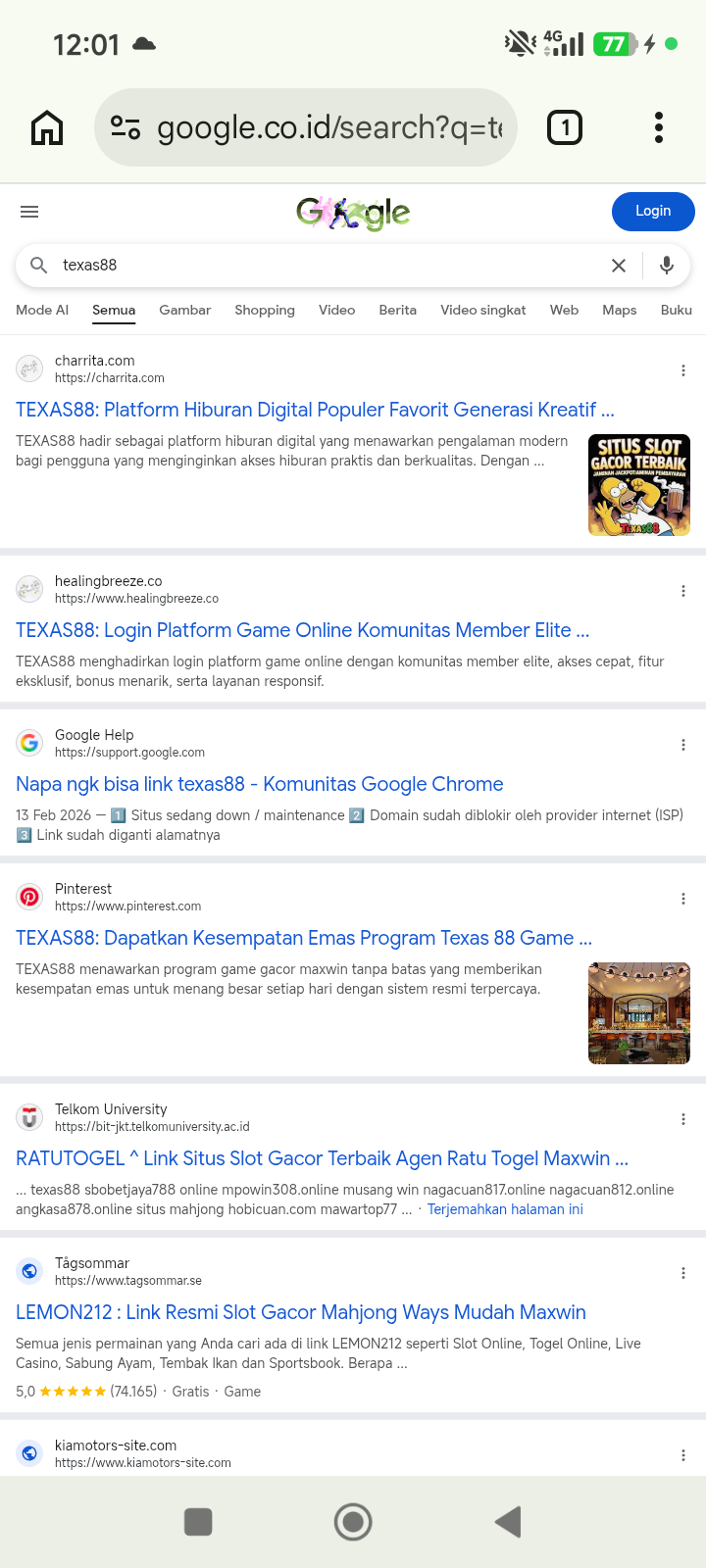Open the LEMON212 Link Resmi result
This screenshot has width=706, height=1568.
(x=301, y=1312)
